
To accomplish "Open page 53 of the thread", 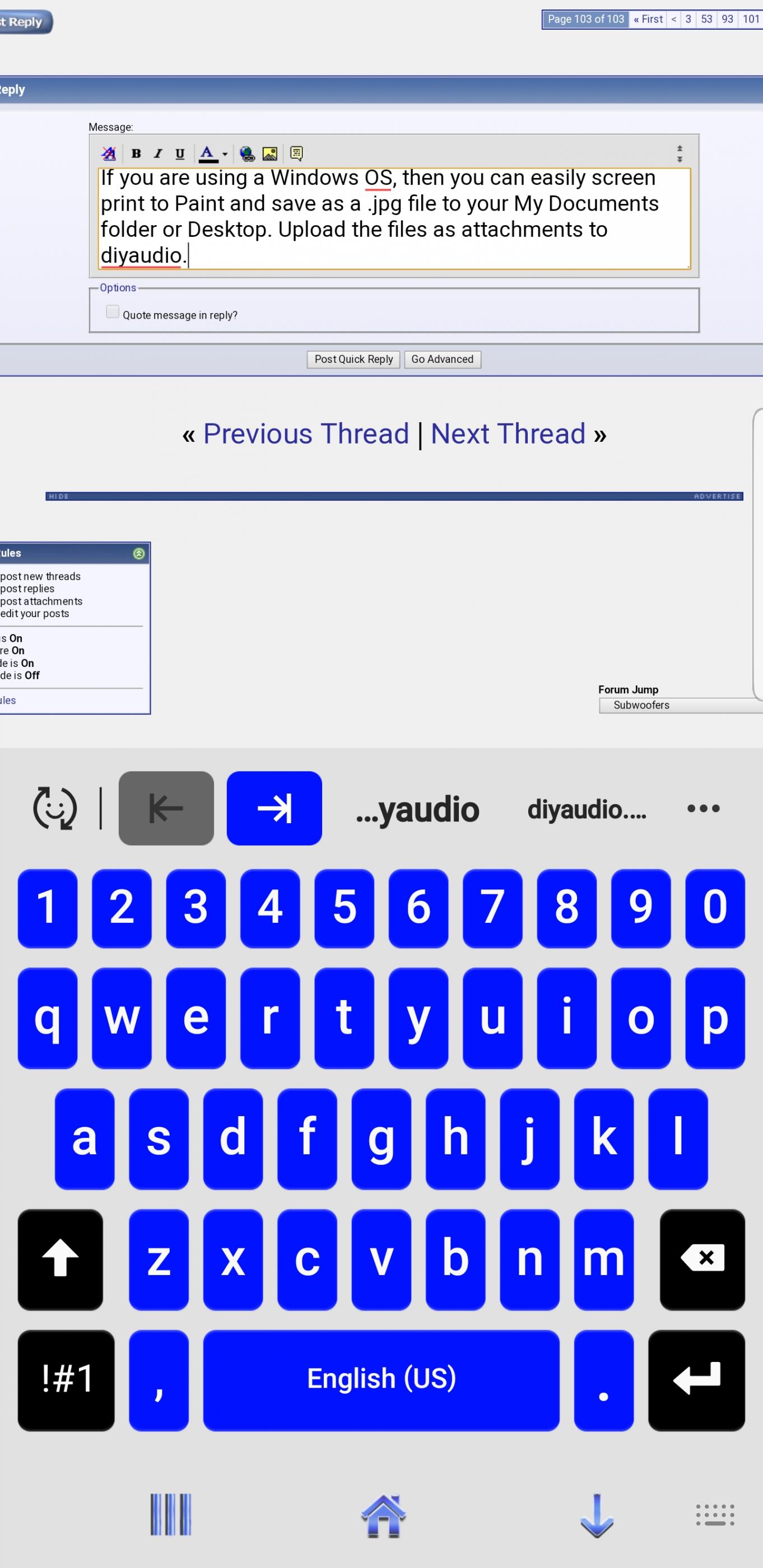I will 706,19.
